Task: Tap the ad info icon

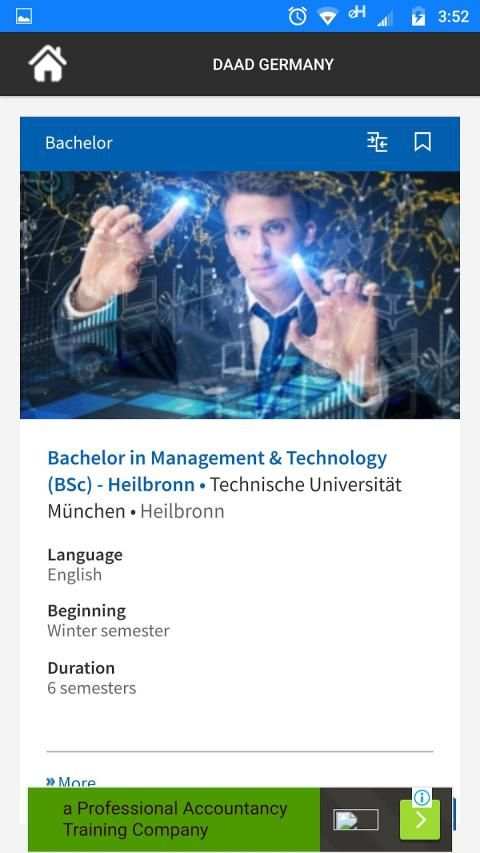Action: [422, 798]
